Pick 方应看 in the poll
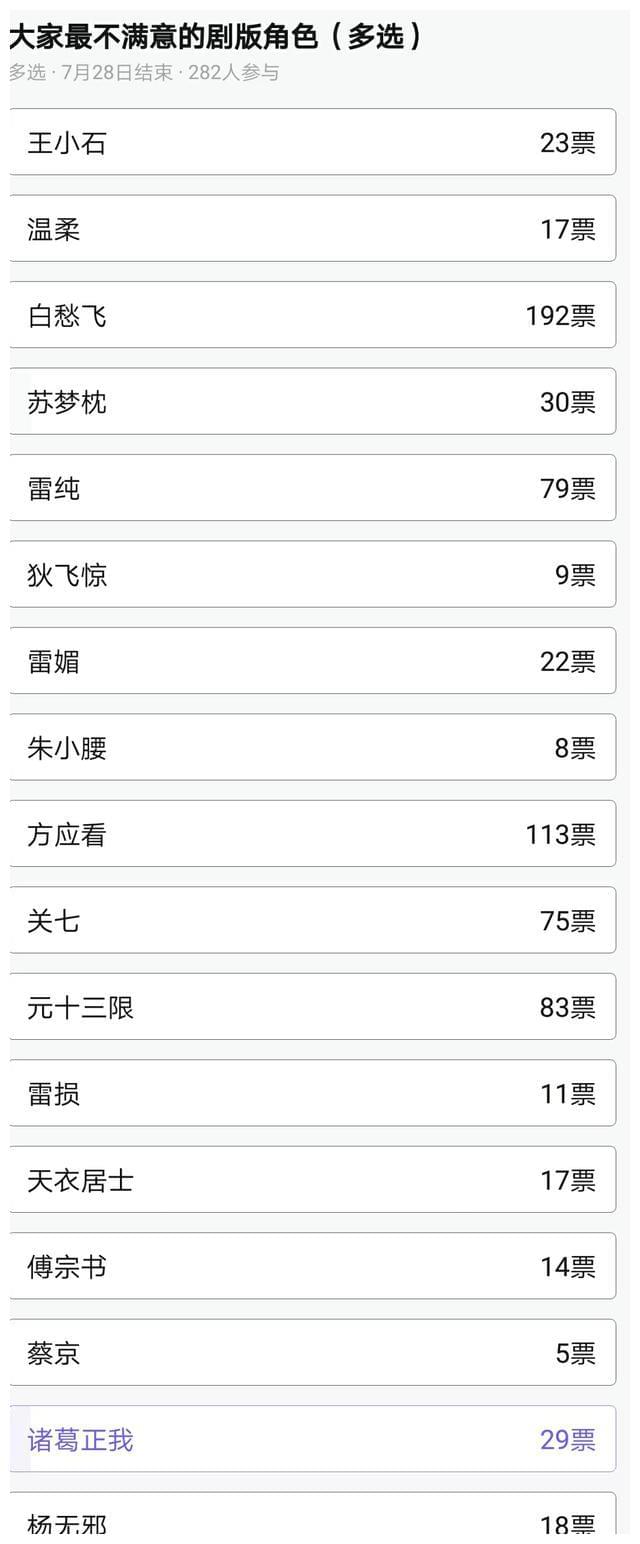Screen dimensions: 640x1544 [312, 834]
